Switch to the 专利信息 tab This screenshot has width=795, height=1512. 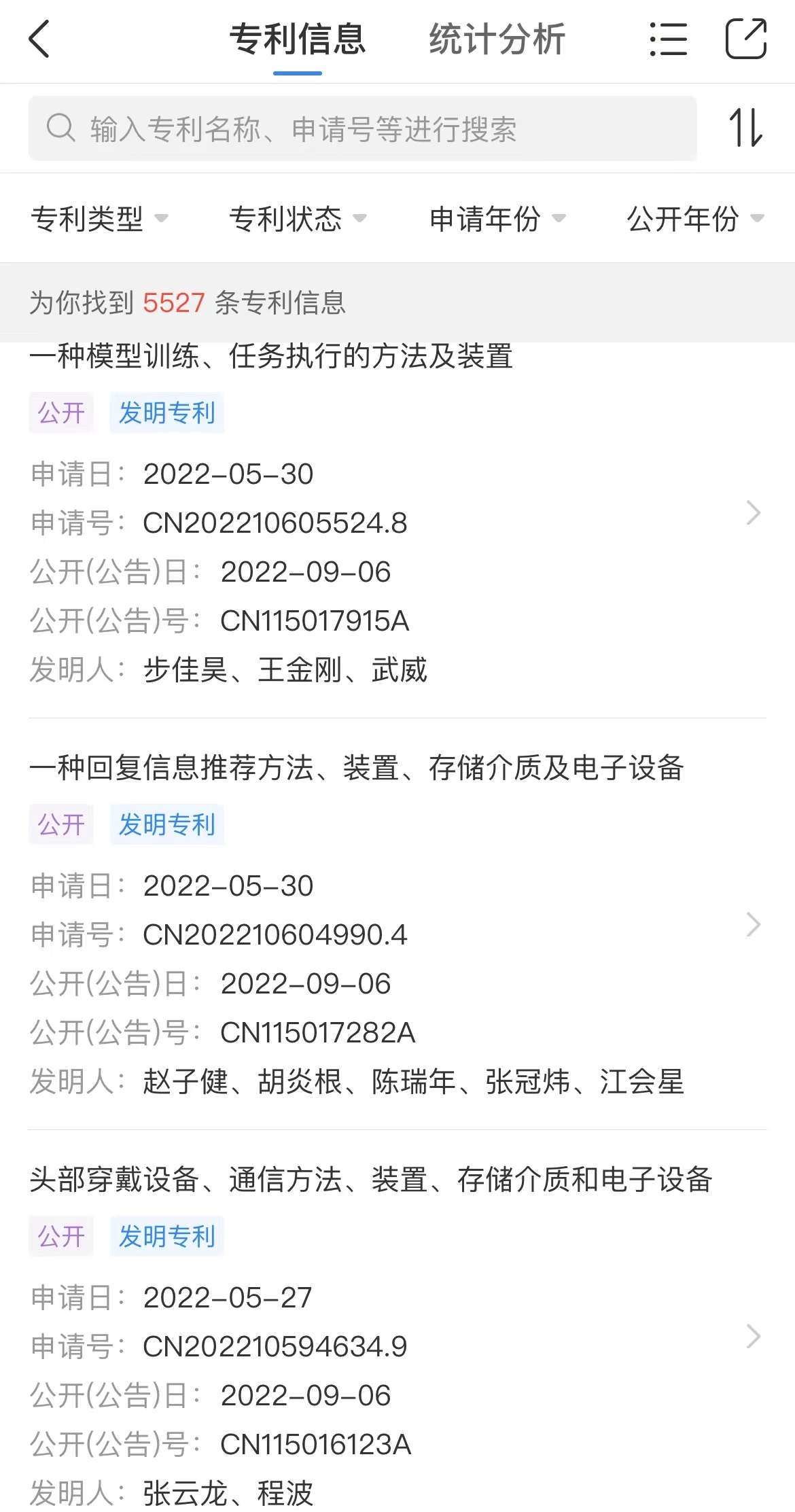point(298,39)
